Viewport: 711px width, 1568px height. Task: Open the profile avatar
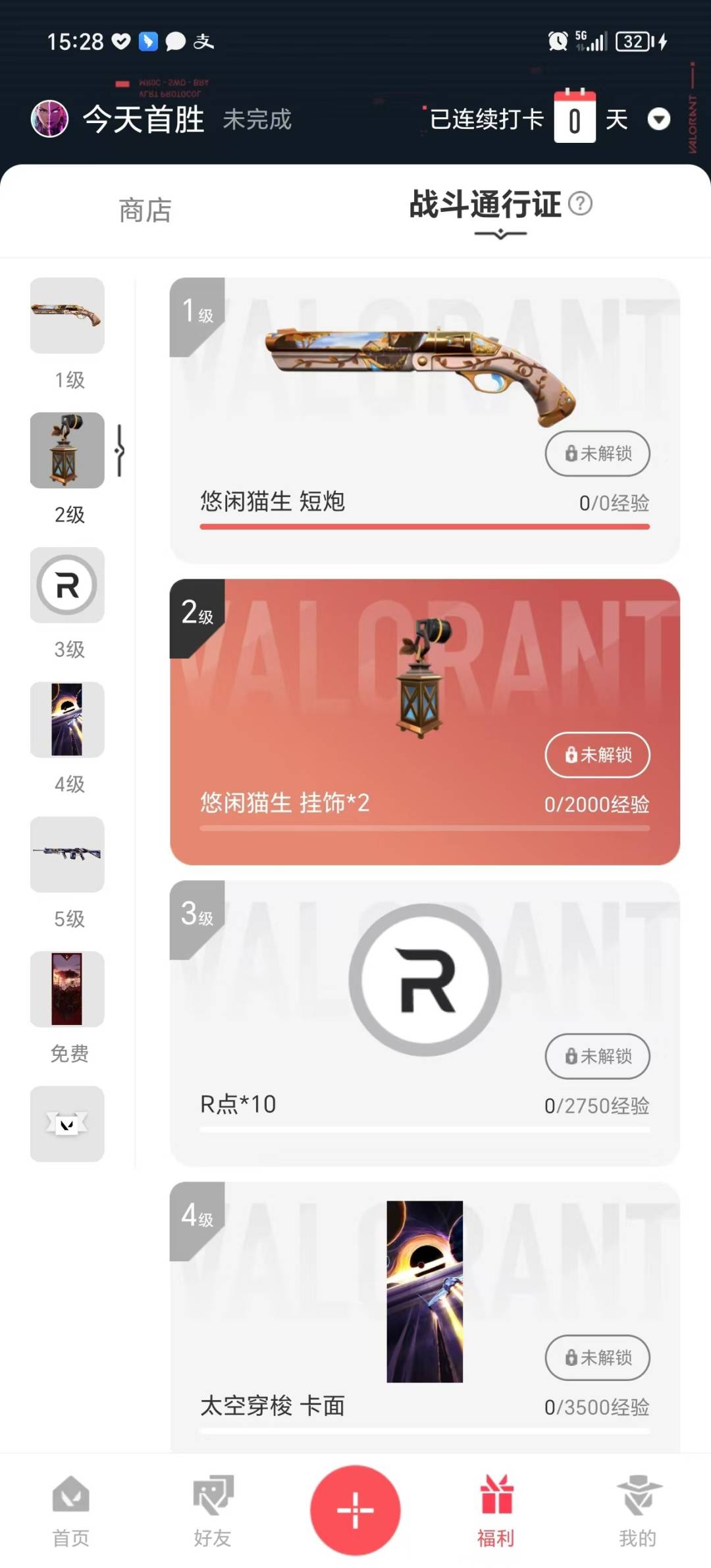pos(49,119)
